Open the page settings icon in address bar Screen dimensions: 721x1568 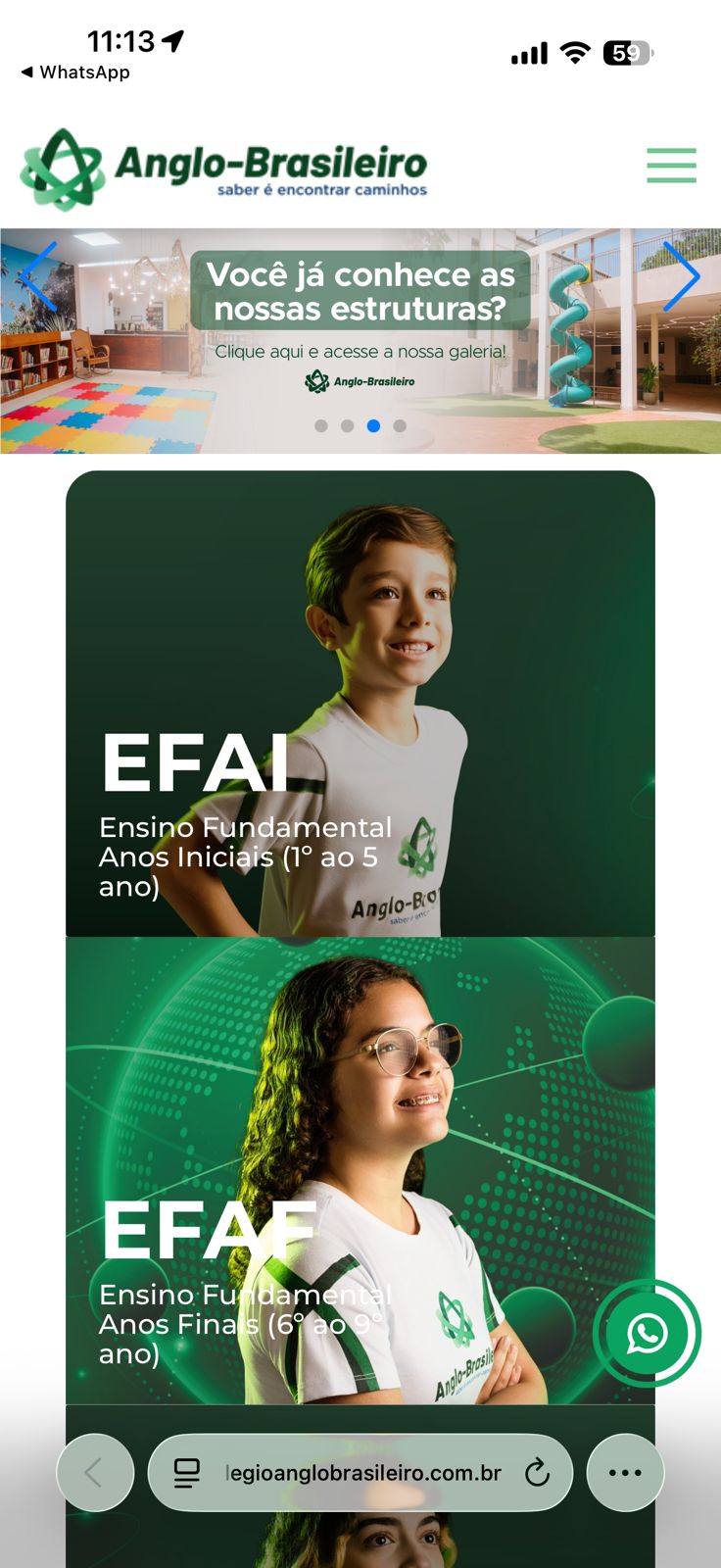tap(186, 1472)
